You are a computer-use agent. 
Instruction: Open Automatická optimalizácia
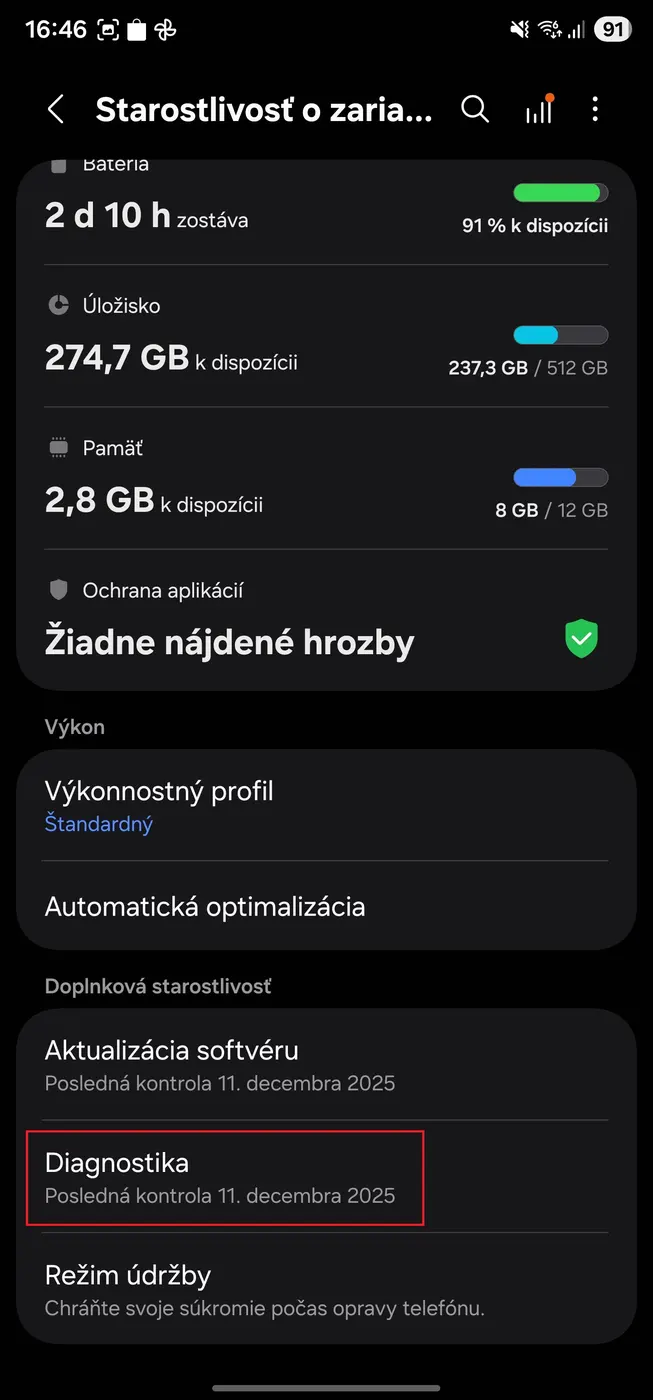(326, 907)
